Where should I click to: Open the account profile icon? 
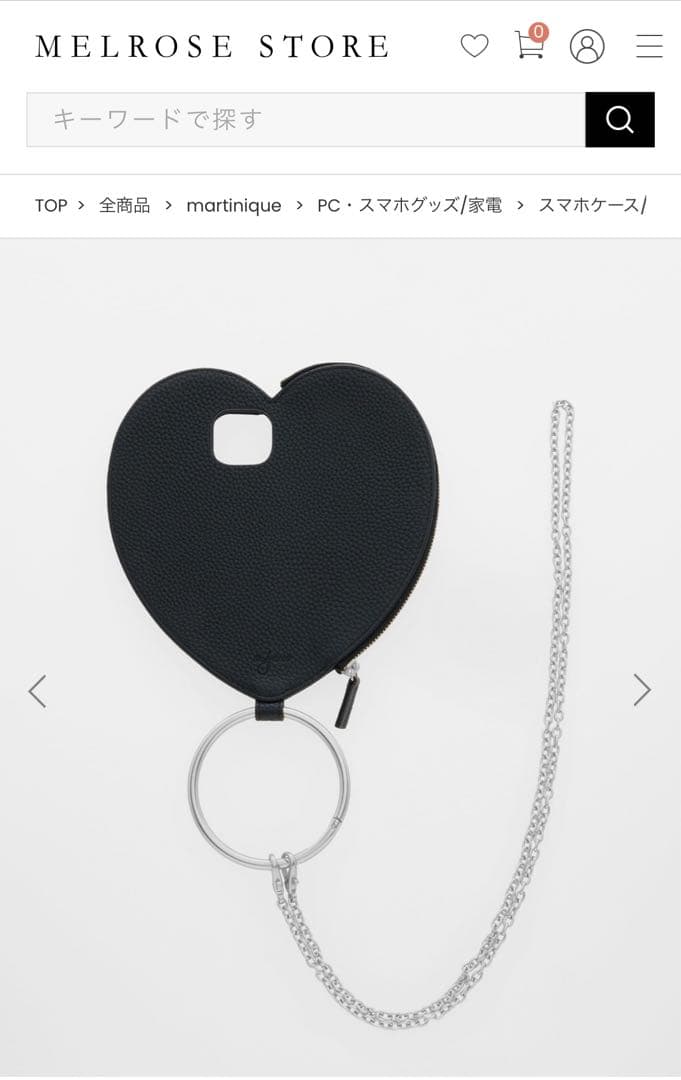[x=587, y=47]
